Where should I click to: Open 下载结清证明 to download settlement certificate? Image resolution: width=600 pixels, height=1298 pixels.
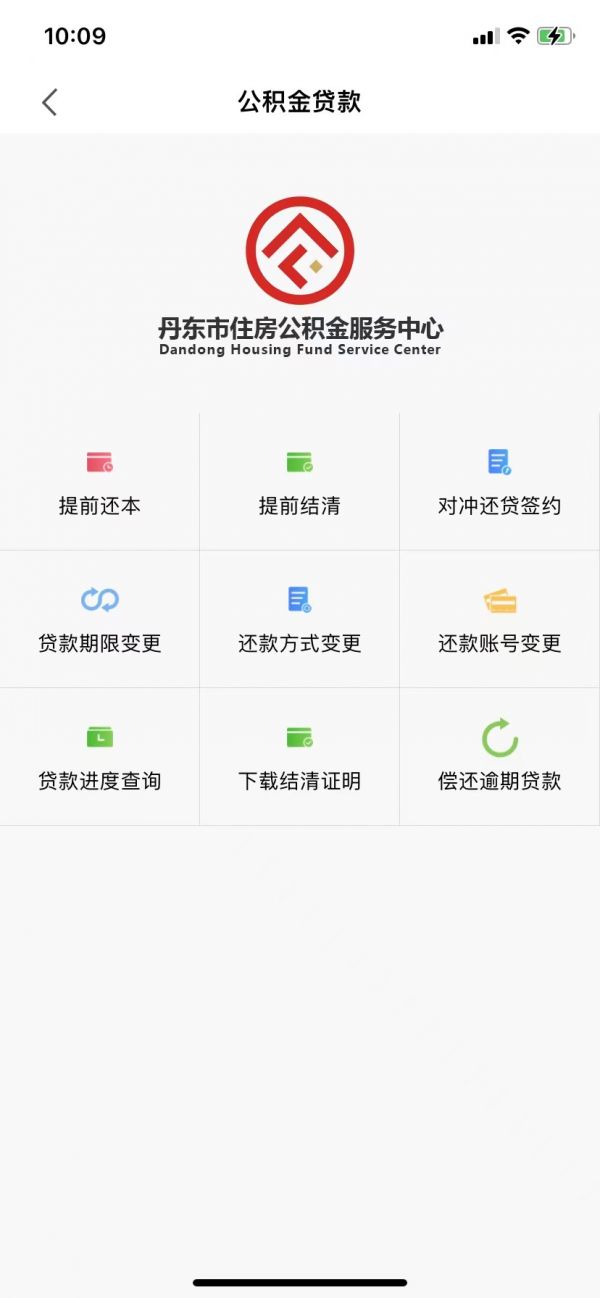point(300,757)
